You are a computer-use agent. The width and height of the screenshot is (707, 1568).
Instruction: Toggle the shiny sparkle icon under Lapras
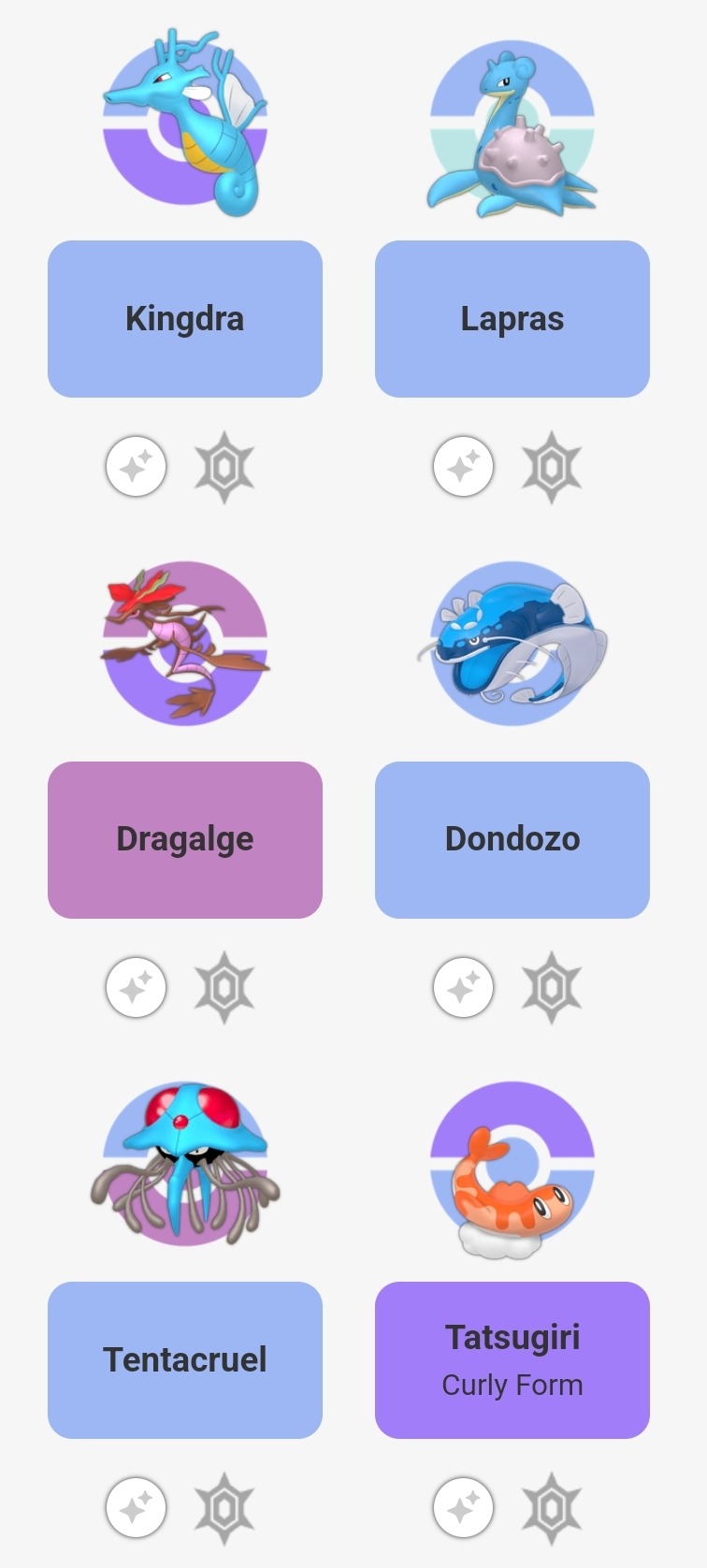click(464, 466)
